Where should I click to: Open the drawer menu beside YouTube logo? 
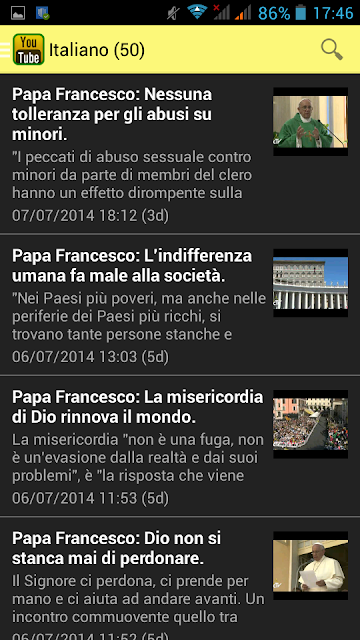click(5, 50)
